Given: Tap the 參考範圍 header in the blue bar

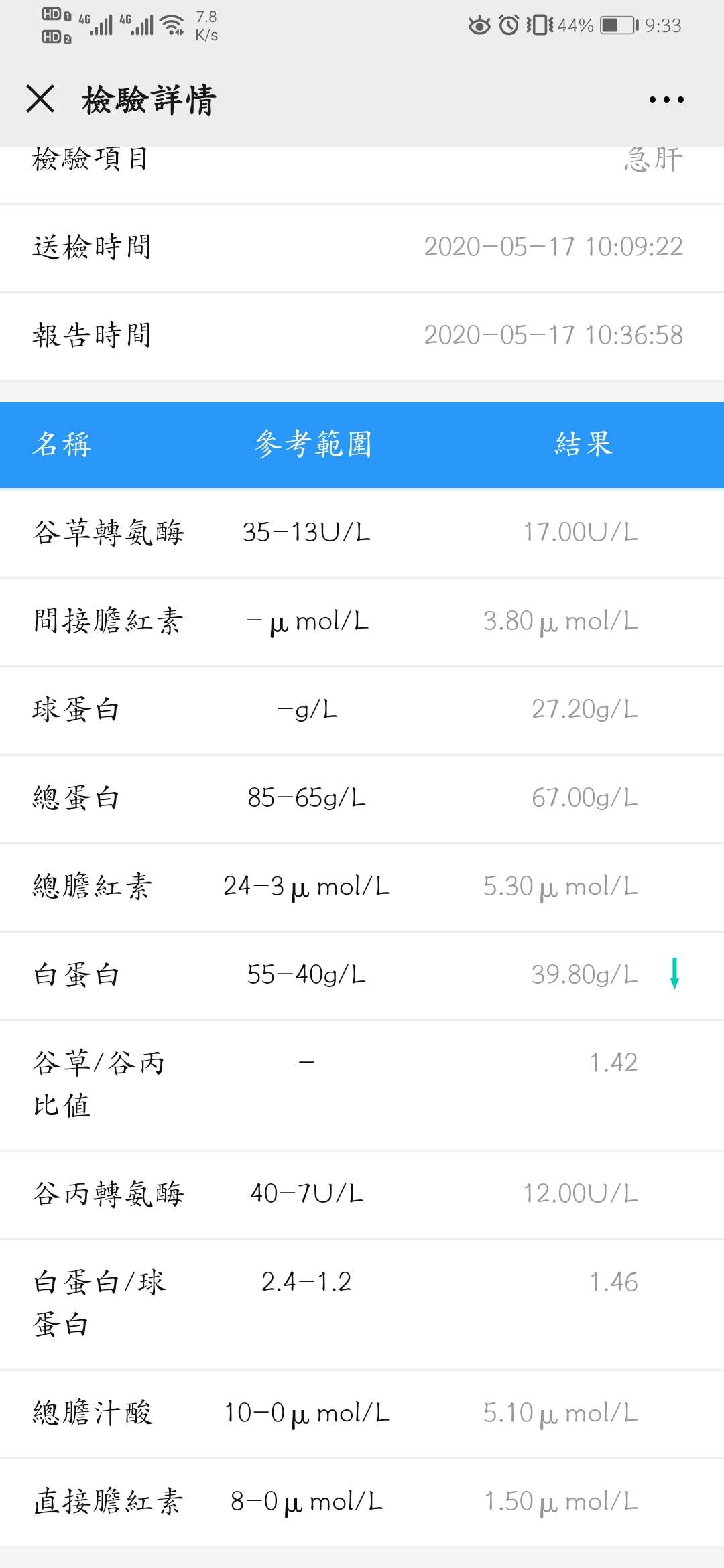Looking at the screenshot, I should point(314,445).
